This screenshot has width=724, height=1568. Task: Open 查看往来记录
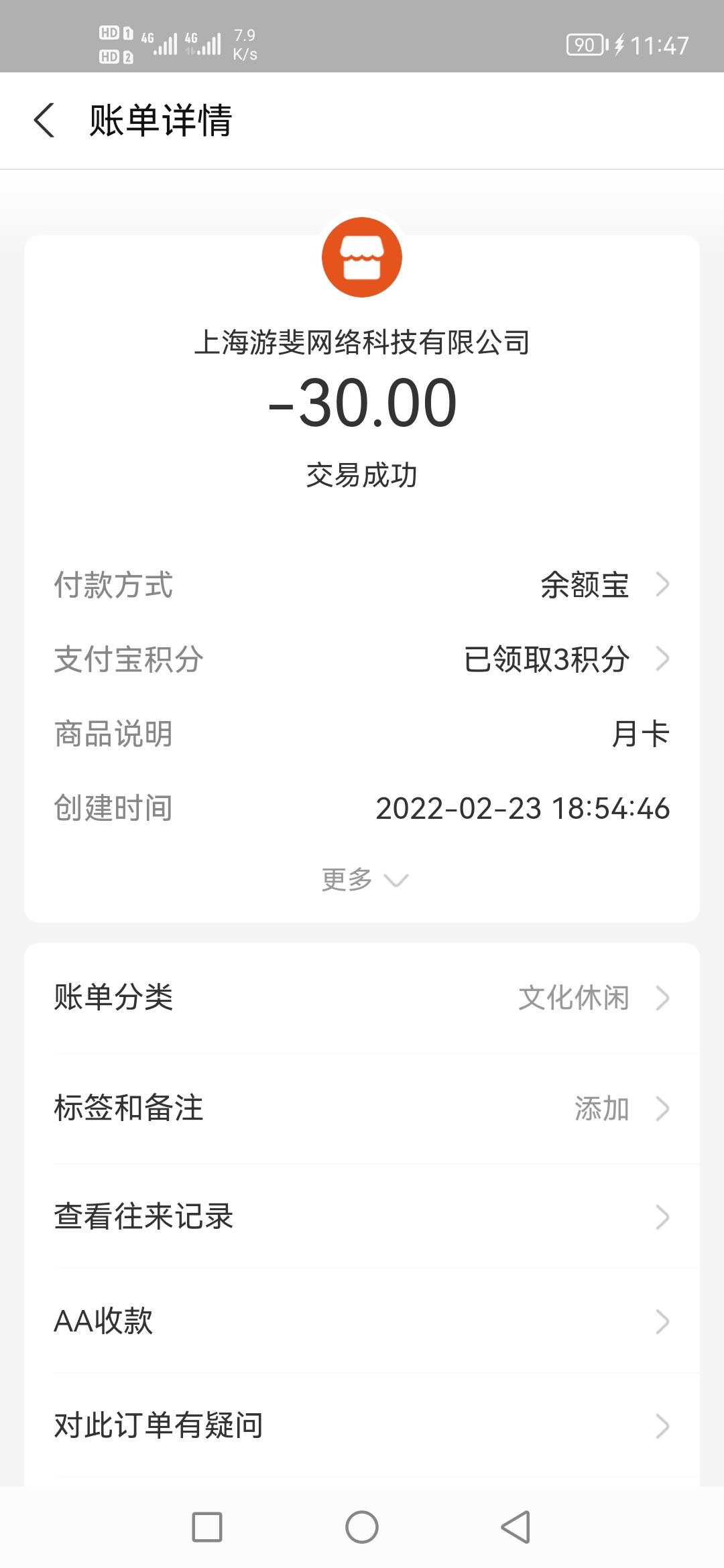362,1216
